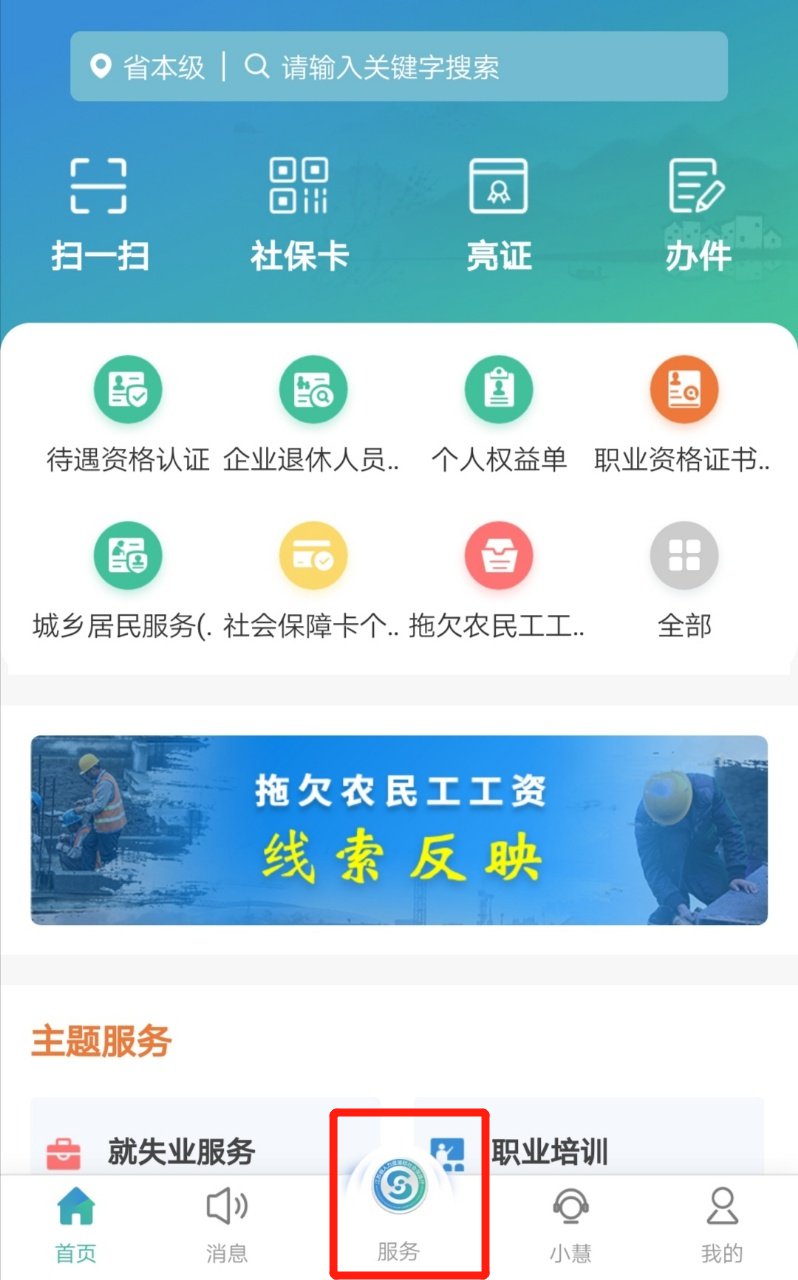Open the 拖欠农民工工资 线索反映 banner

click(x=399, y=830)
